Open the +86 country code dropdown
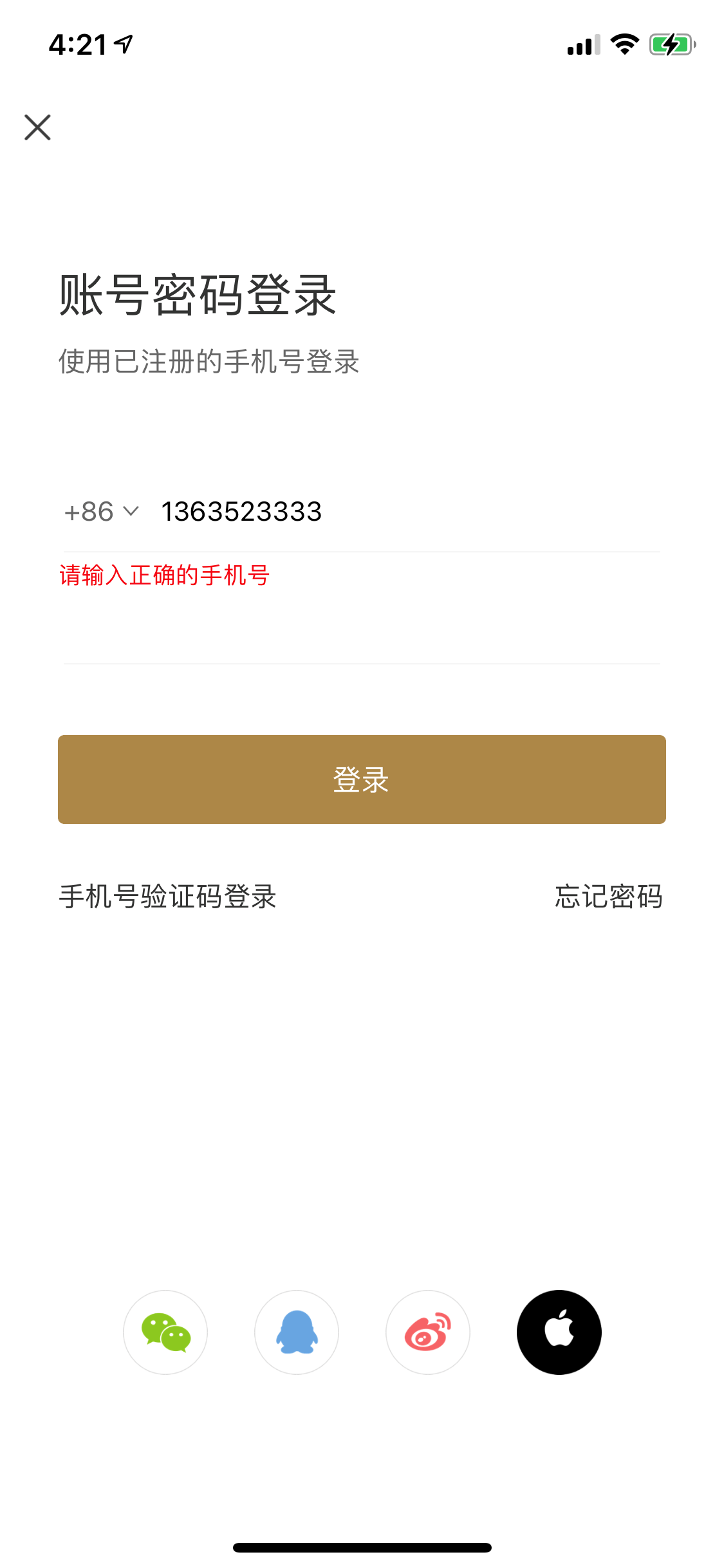724x1568 pixels. pyautogui.click(x=102, y=512)
